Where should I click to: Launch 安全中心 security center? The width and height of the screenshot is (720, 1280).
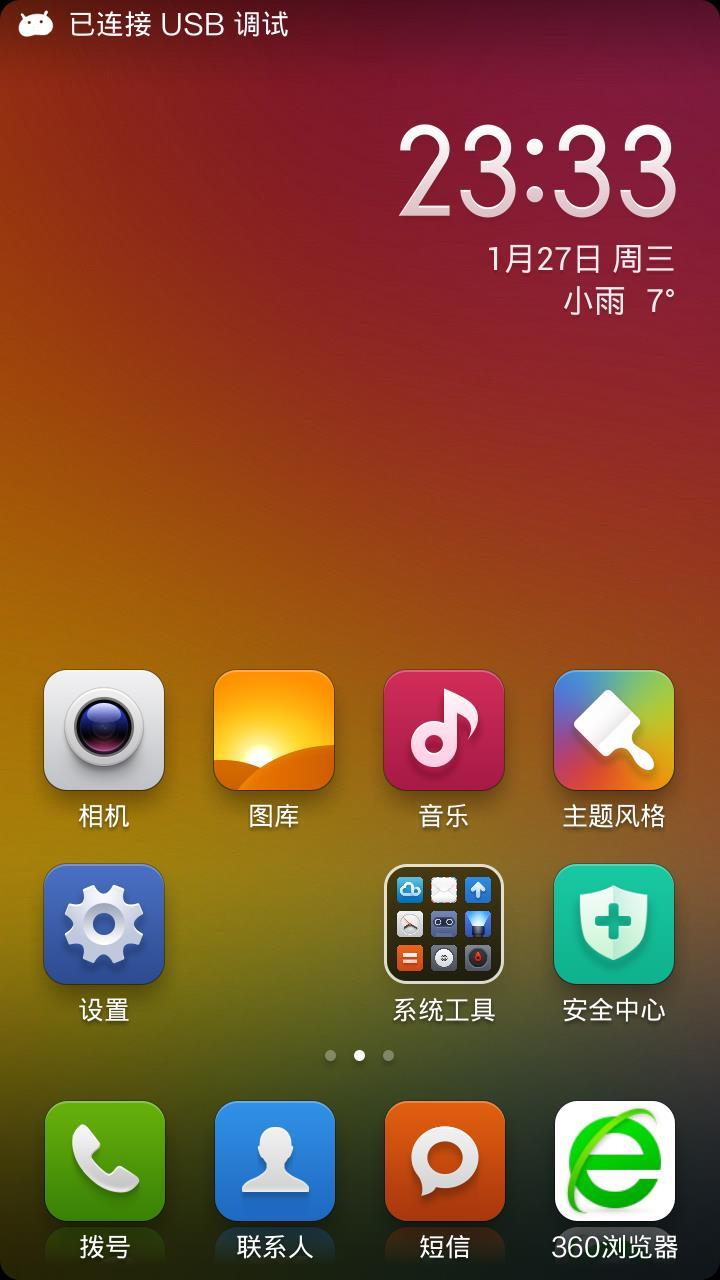pyautogui.click(x=614, y=924)
